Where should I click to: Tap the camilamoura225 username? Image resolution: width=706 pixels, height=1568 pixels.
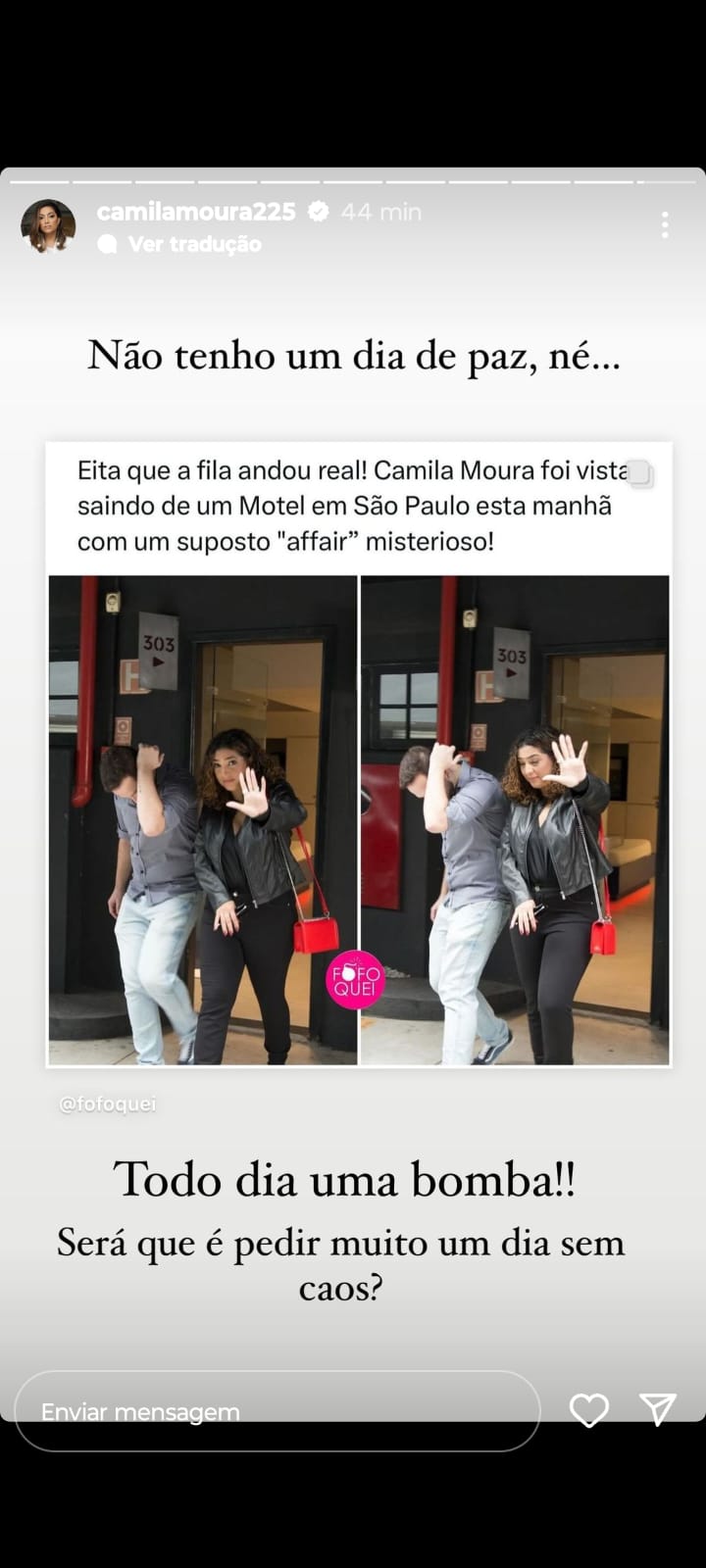[x=196, y=212]
